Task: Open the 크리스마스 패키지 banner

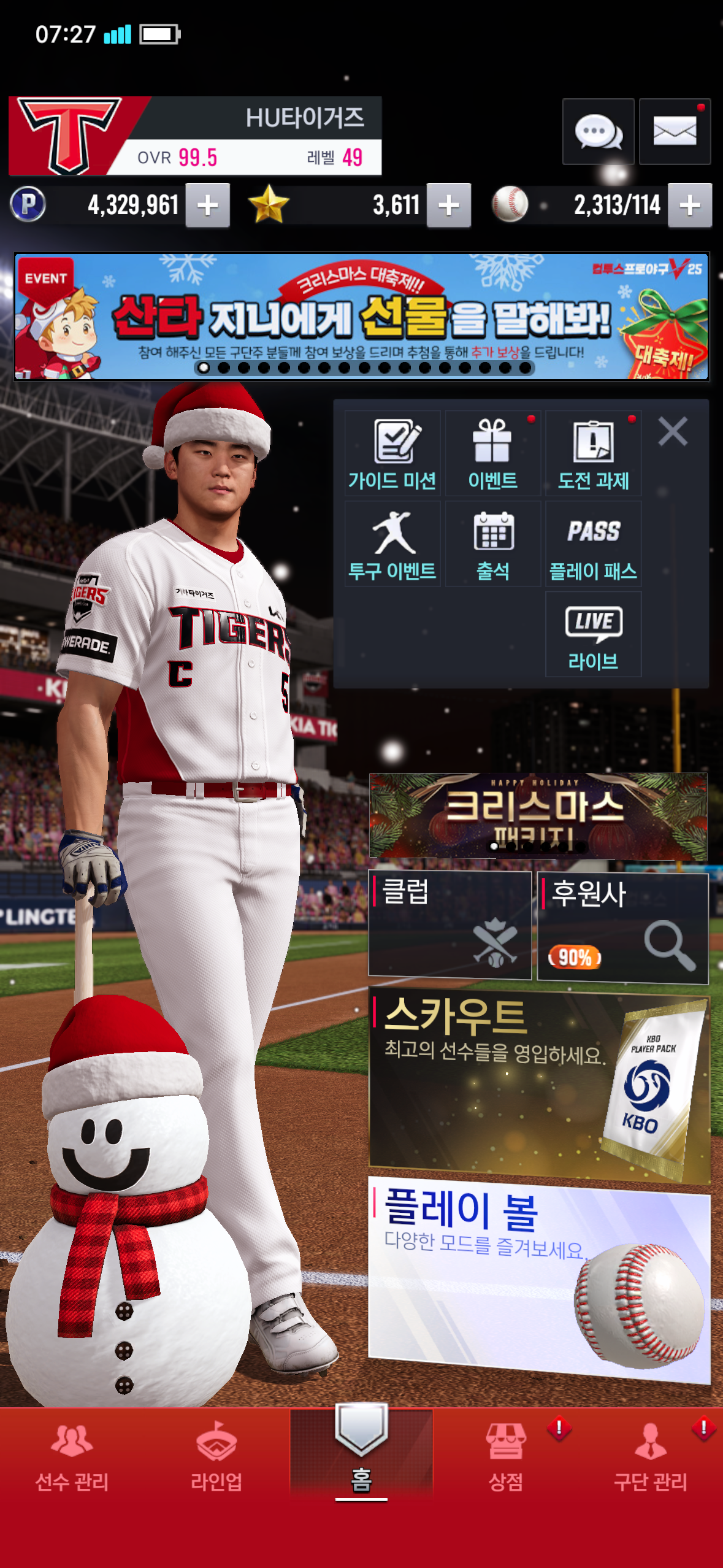Action: [x=538, y=815]
